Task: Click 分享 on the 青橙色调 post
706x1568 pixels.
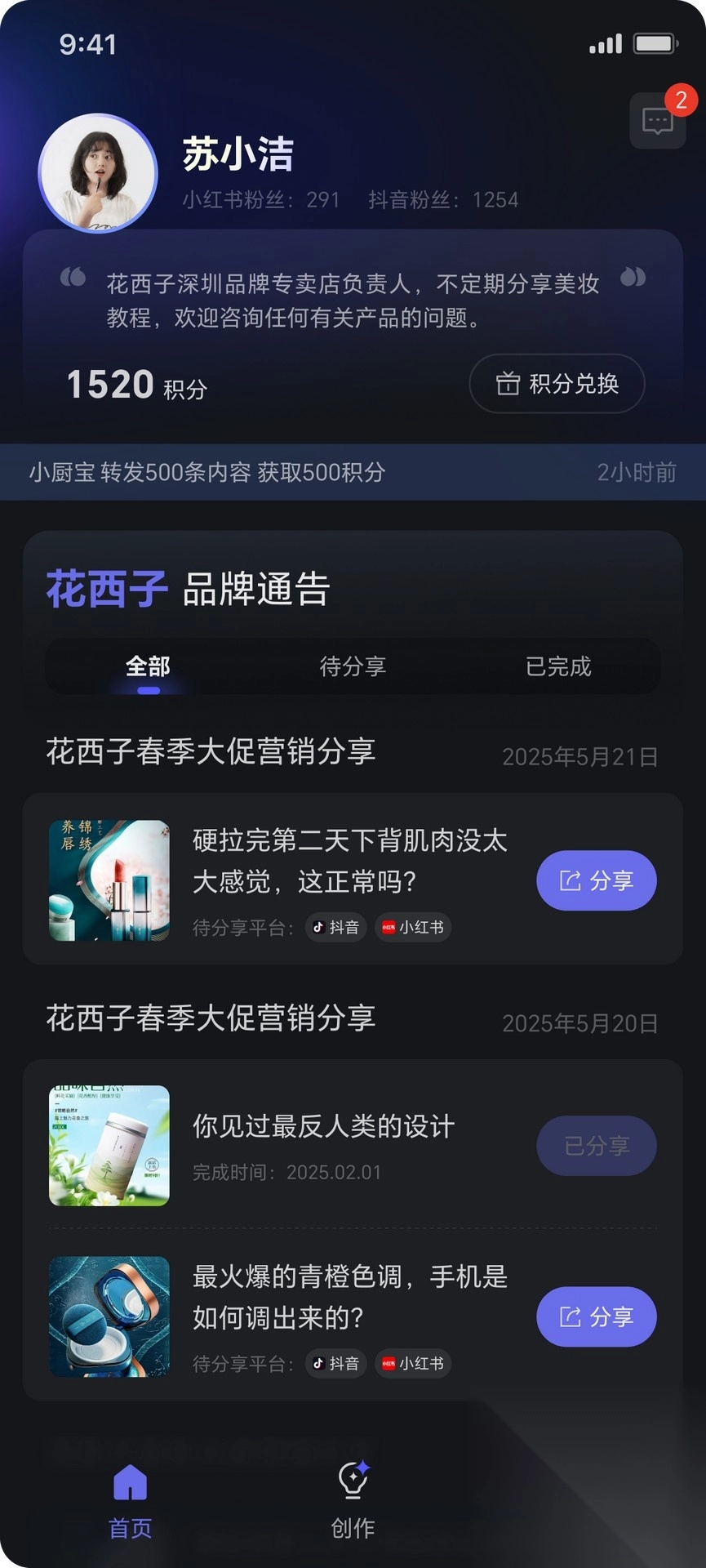Action: tap(596, 1316)
